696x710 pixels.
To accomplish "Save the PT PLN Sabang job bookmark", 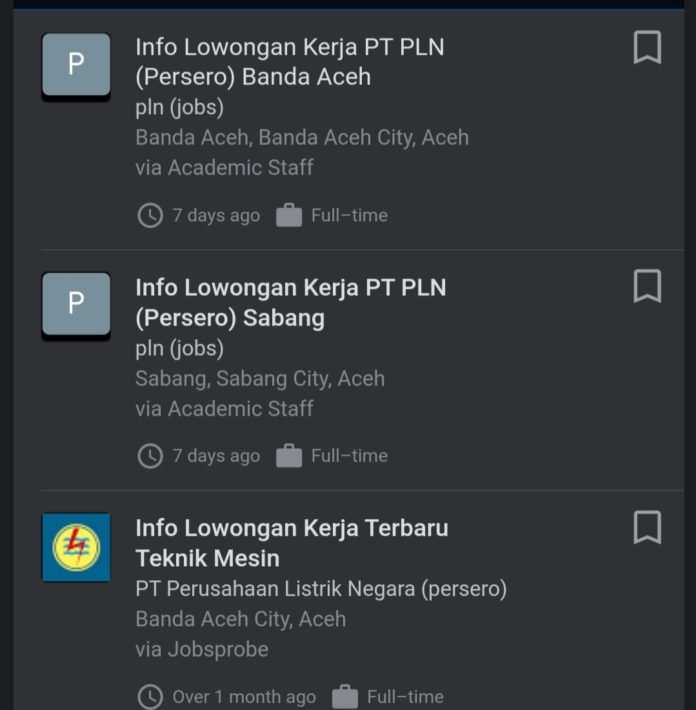I will [647, 287].
